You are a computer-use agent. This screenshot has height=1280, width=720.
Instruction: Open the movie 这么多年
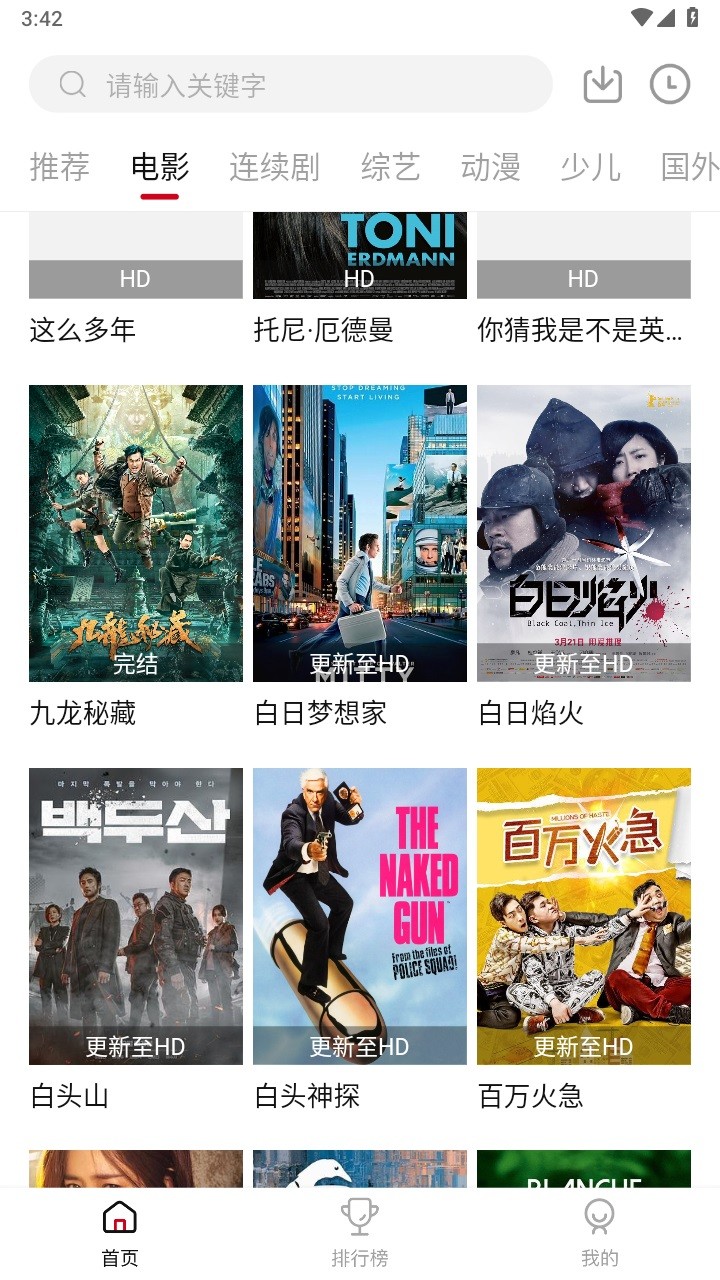tap(136, 262)
